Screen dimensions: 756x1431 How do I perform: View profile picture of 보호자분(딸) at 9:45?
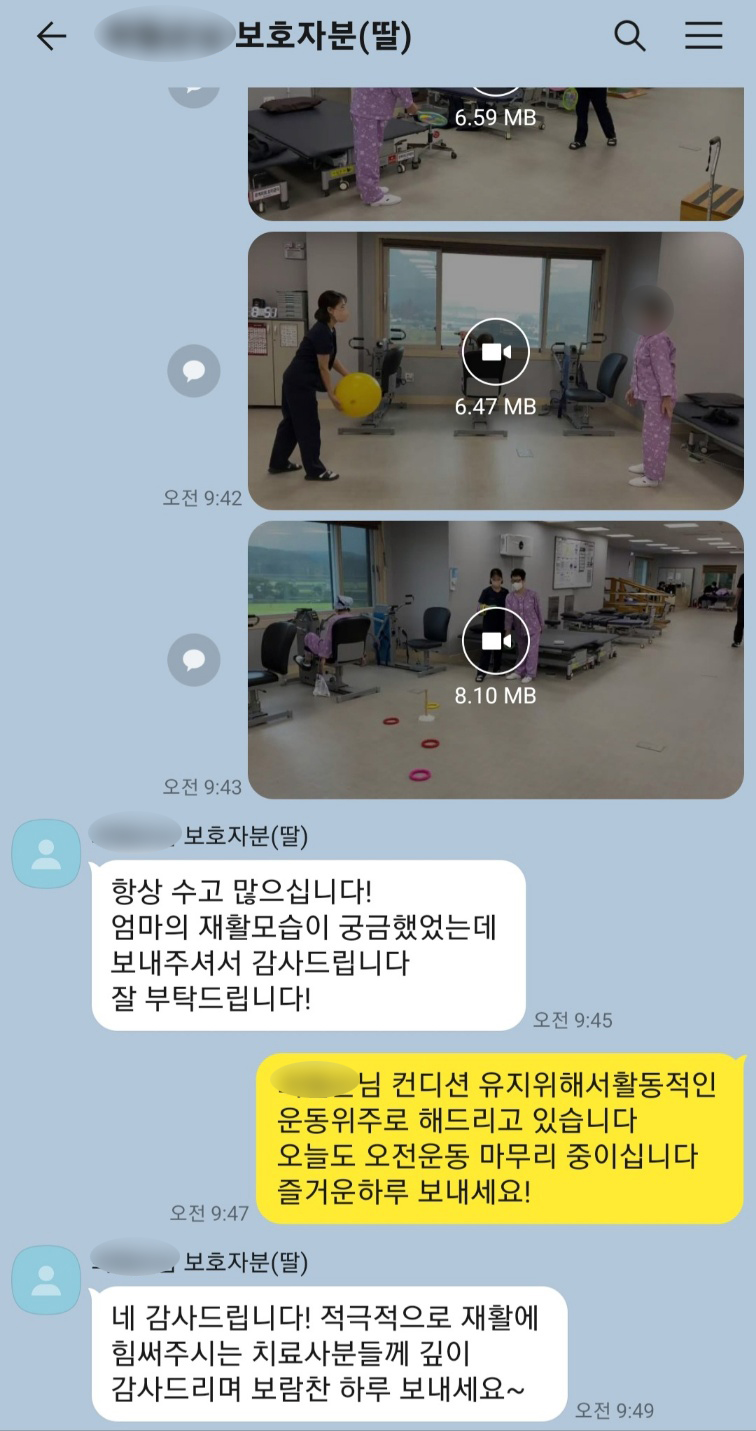click(x=46, y=853)
